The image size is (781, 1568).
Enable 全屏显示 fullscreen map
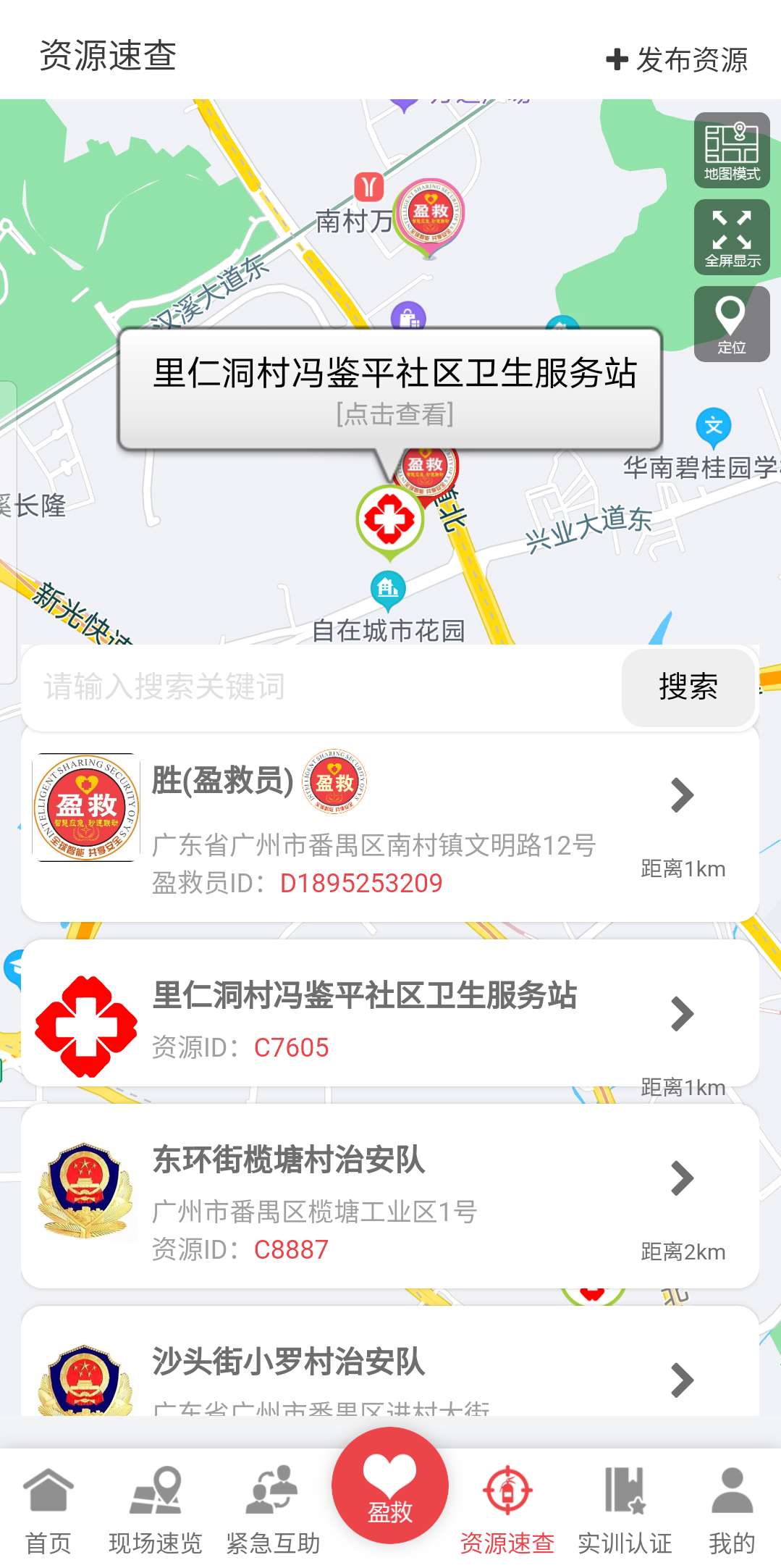tap(731, 238)
